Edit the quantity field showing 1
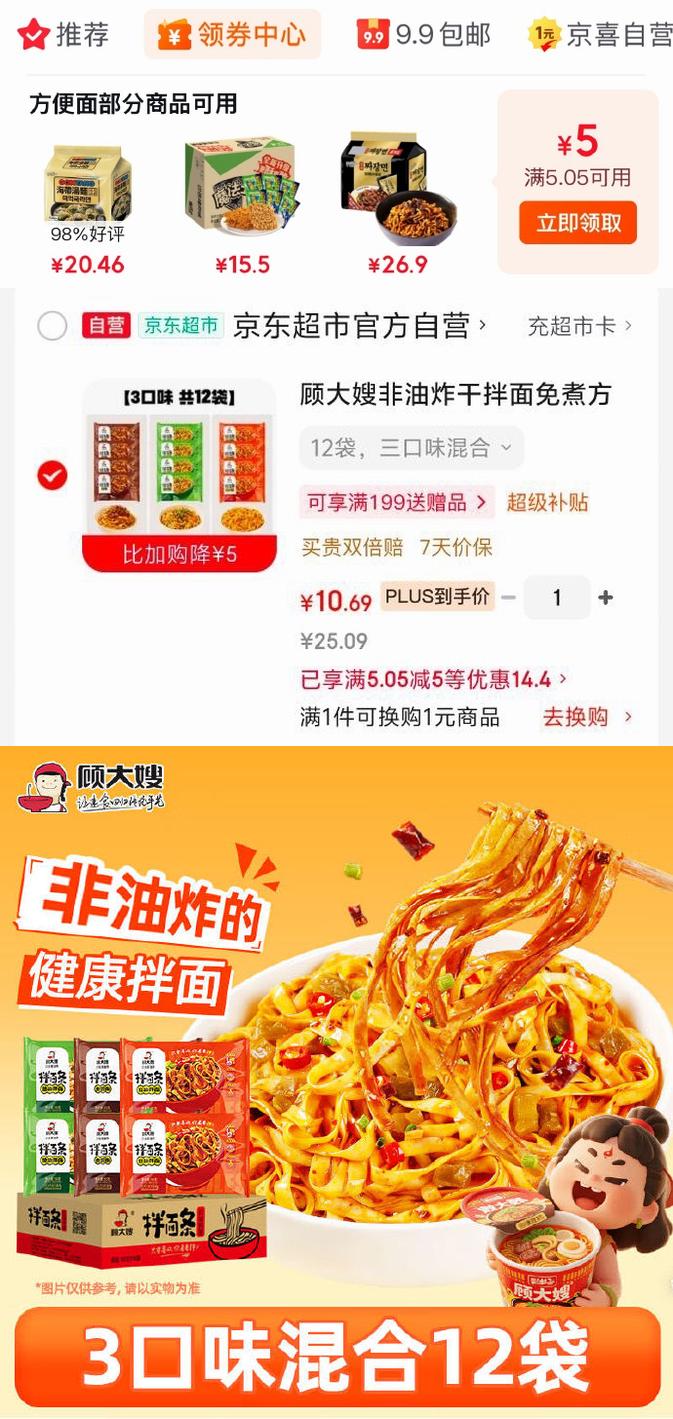673x1419 pixels. point(557,598)
